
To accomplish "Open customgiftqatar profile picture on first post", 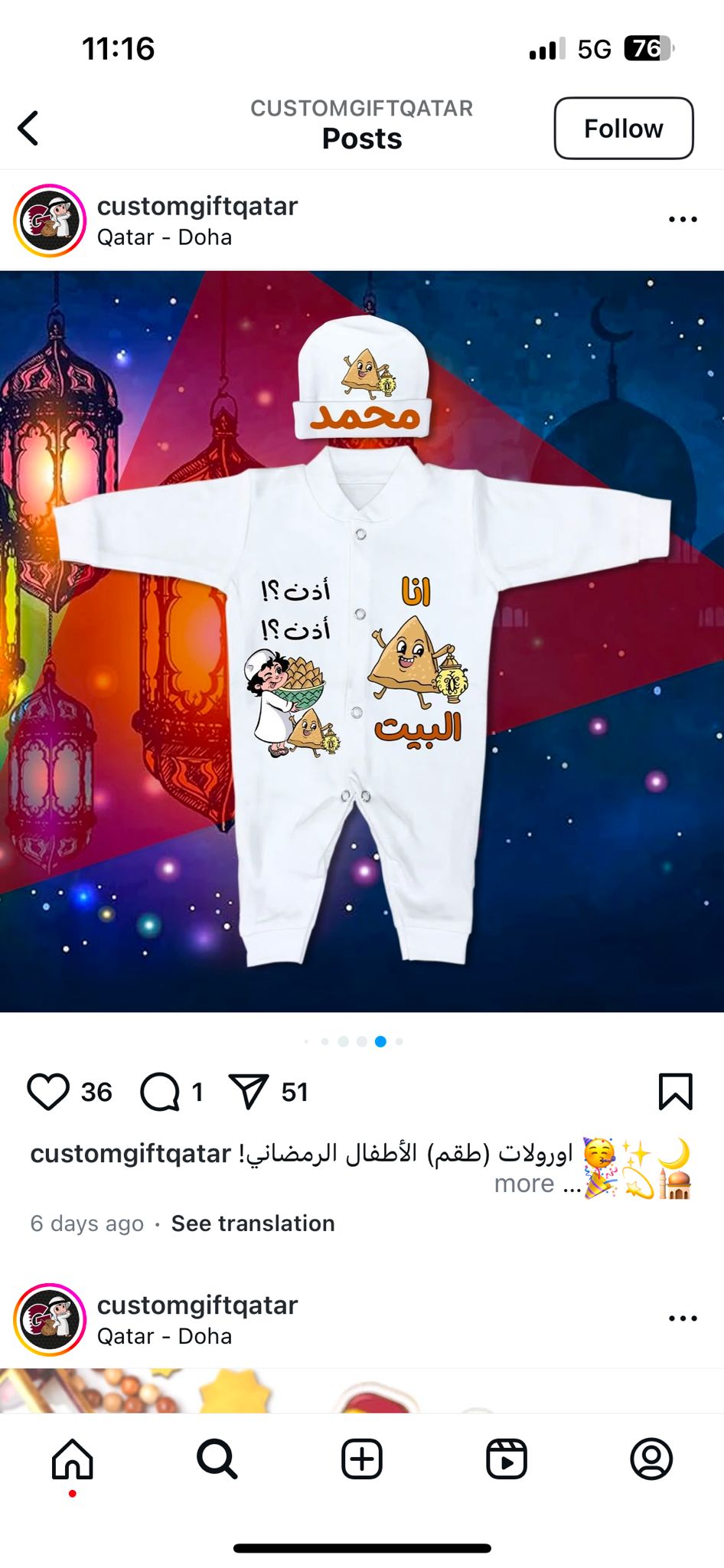I will pos(50,220).
